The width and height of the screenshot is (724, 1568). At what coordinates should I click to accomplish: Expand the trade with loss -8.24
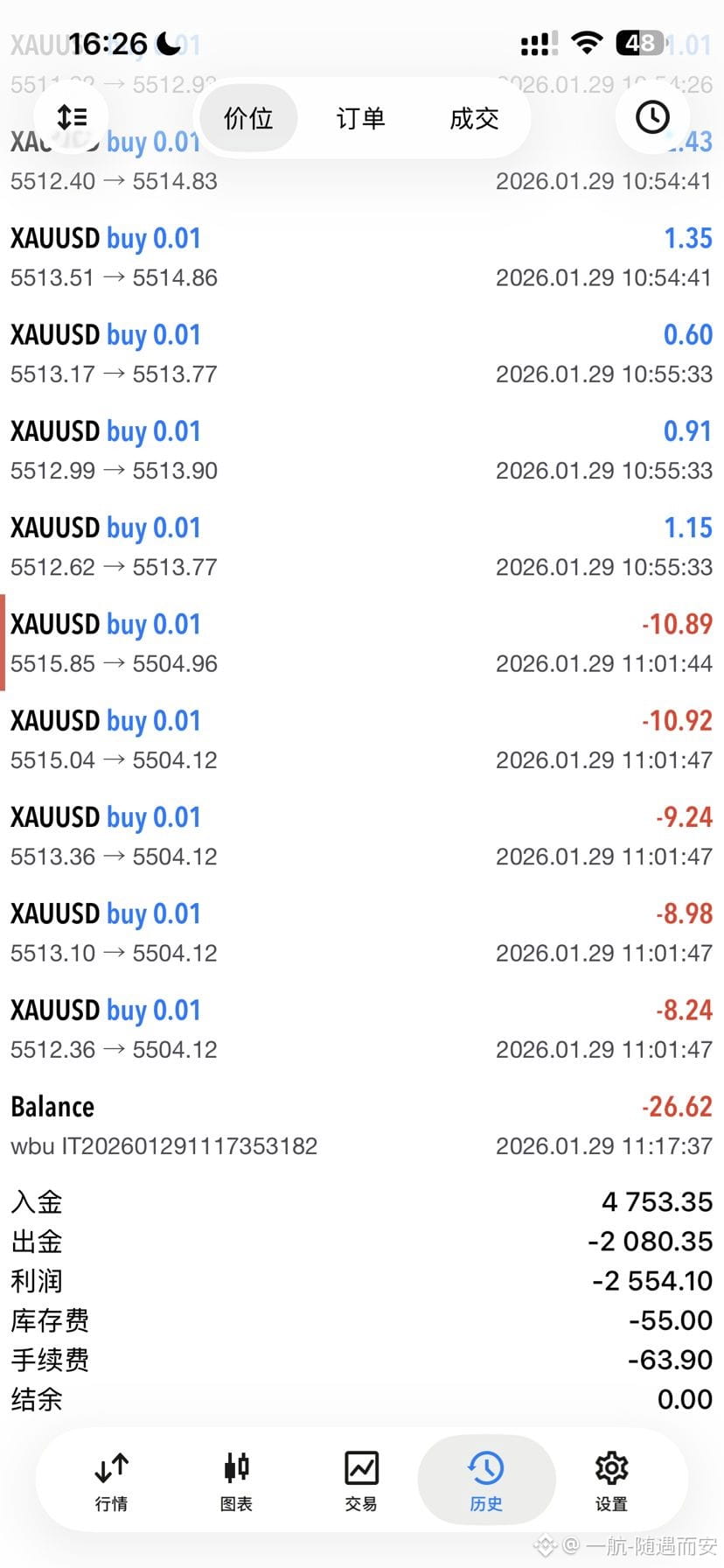(362, 1029)
